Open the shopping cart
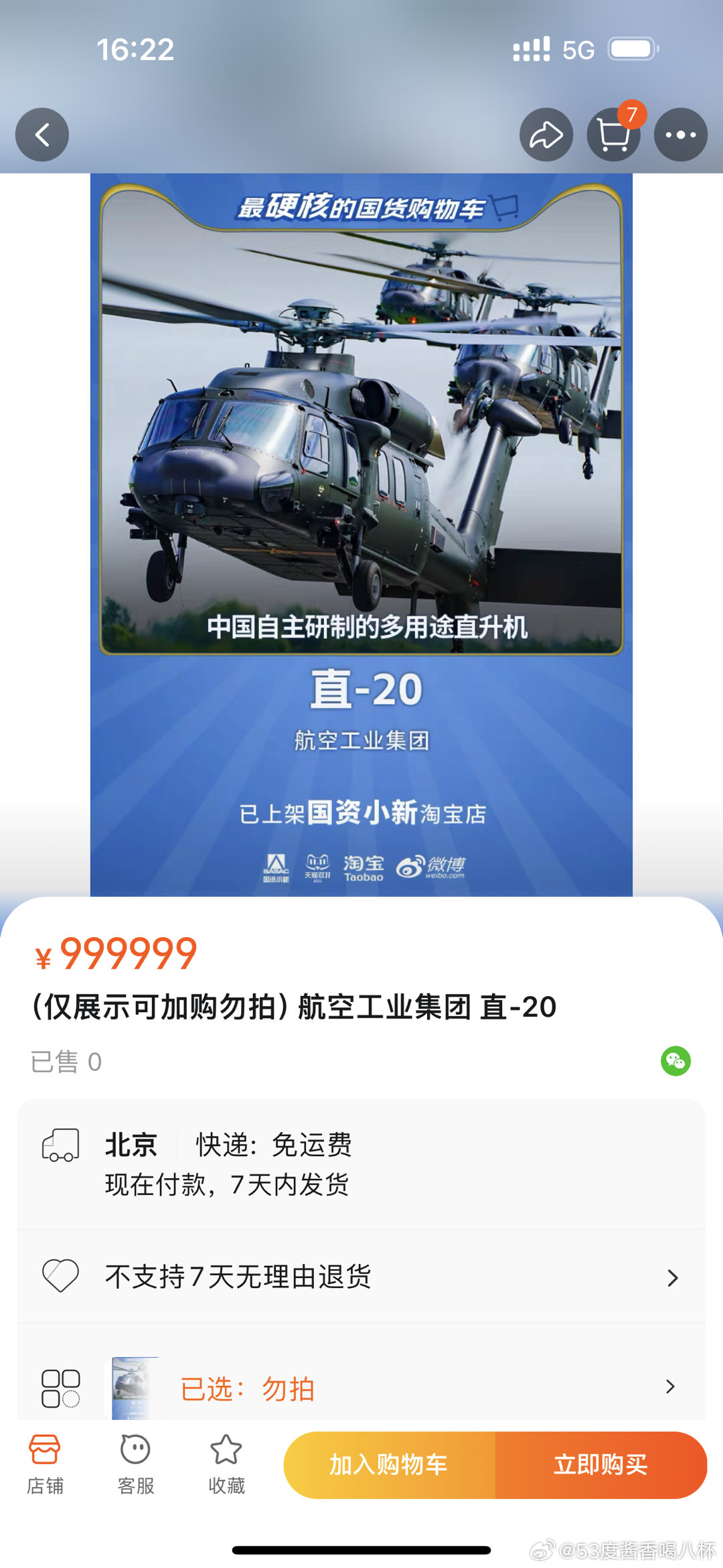The image size is (723, 1568). tap(614, 135)
